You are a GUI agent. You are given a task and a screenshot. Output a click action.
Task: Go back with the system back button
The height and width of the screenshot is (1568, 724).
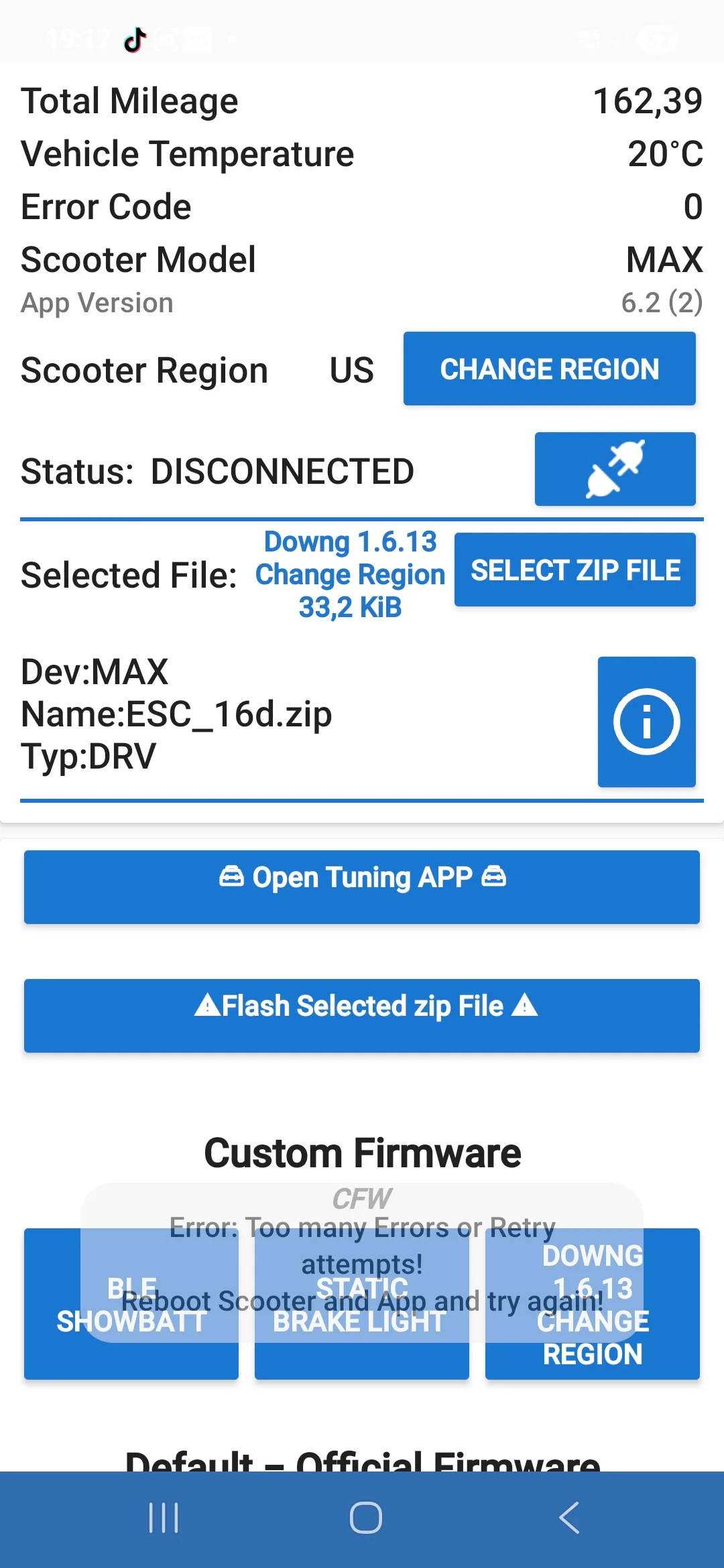[569, 1518]
